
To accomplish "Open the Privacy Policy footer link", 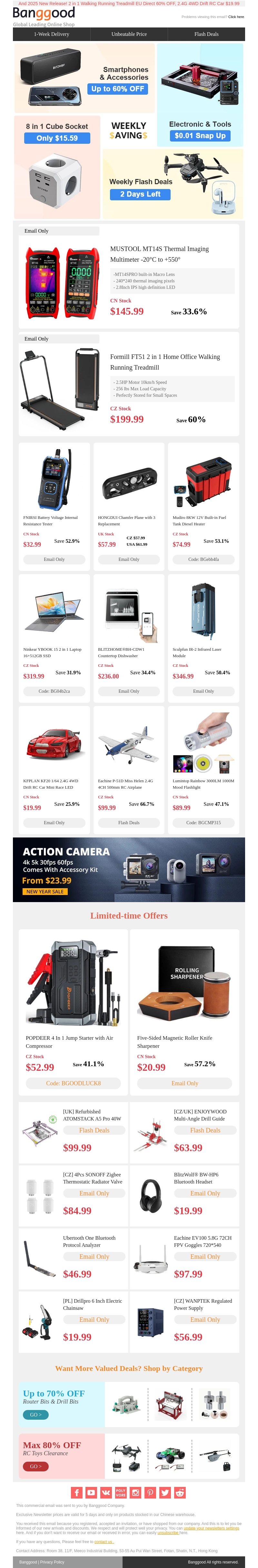I will point(52,1562).
